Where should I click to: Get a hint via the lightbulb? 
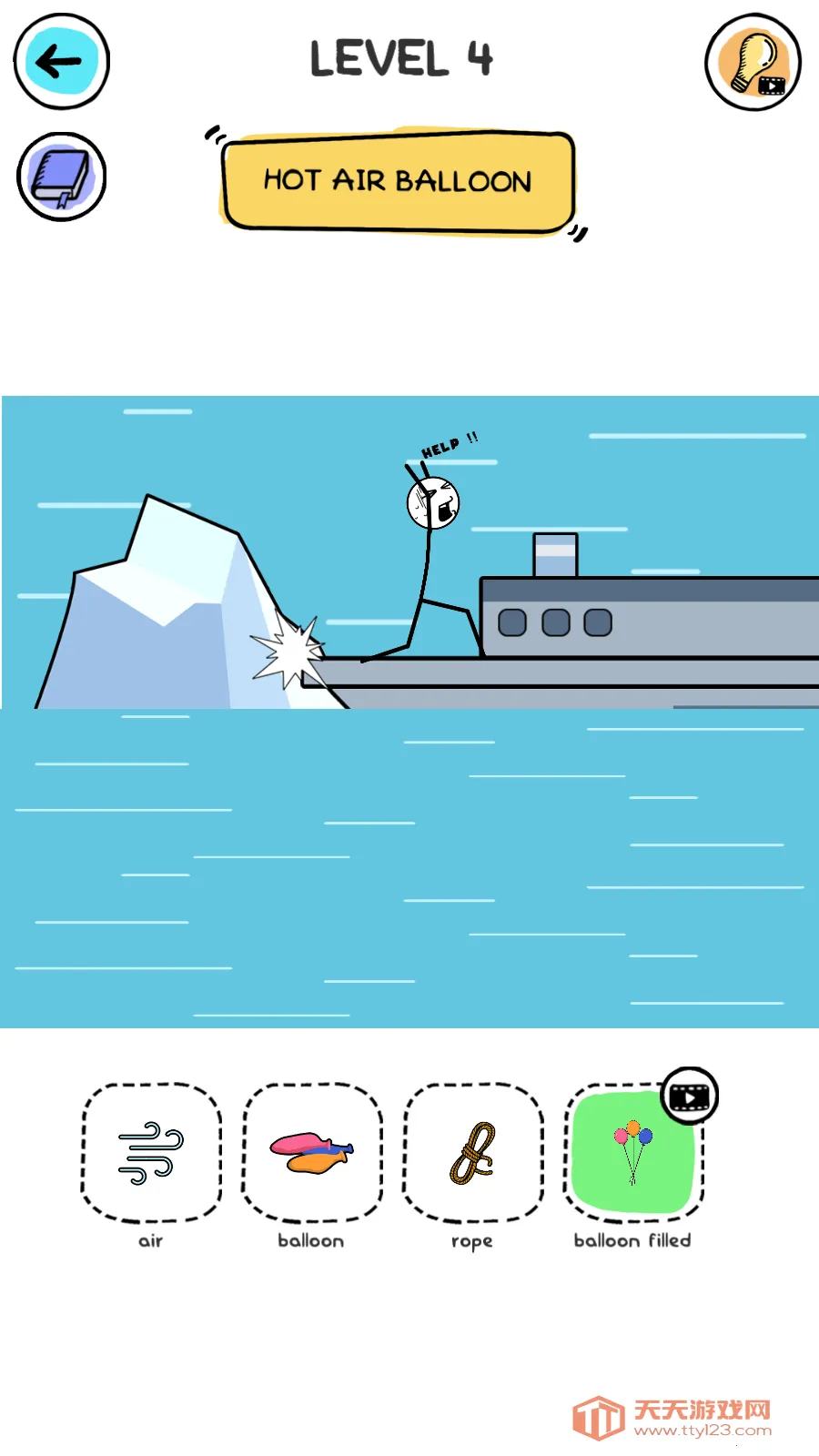point(753,62)
